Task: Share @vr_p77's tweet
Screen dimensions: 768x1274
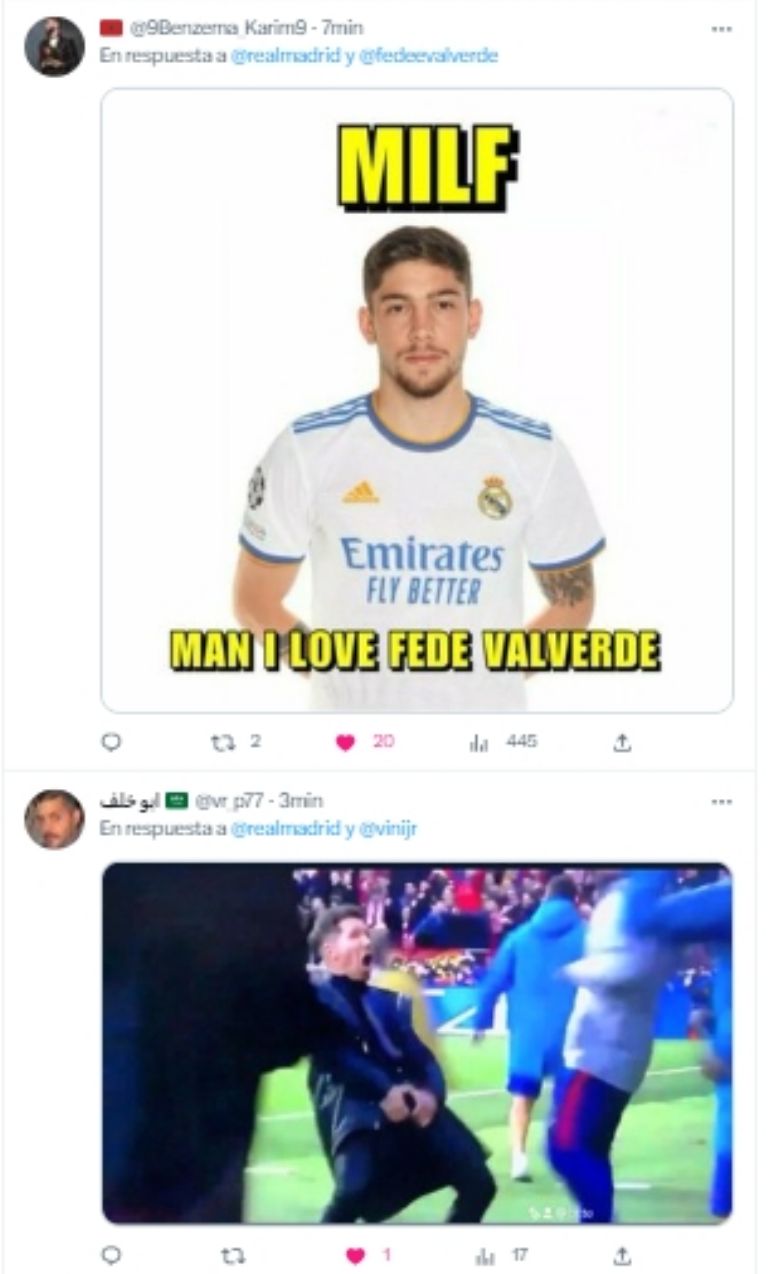Action: tap(621, 1254)
